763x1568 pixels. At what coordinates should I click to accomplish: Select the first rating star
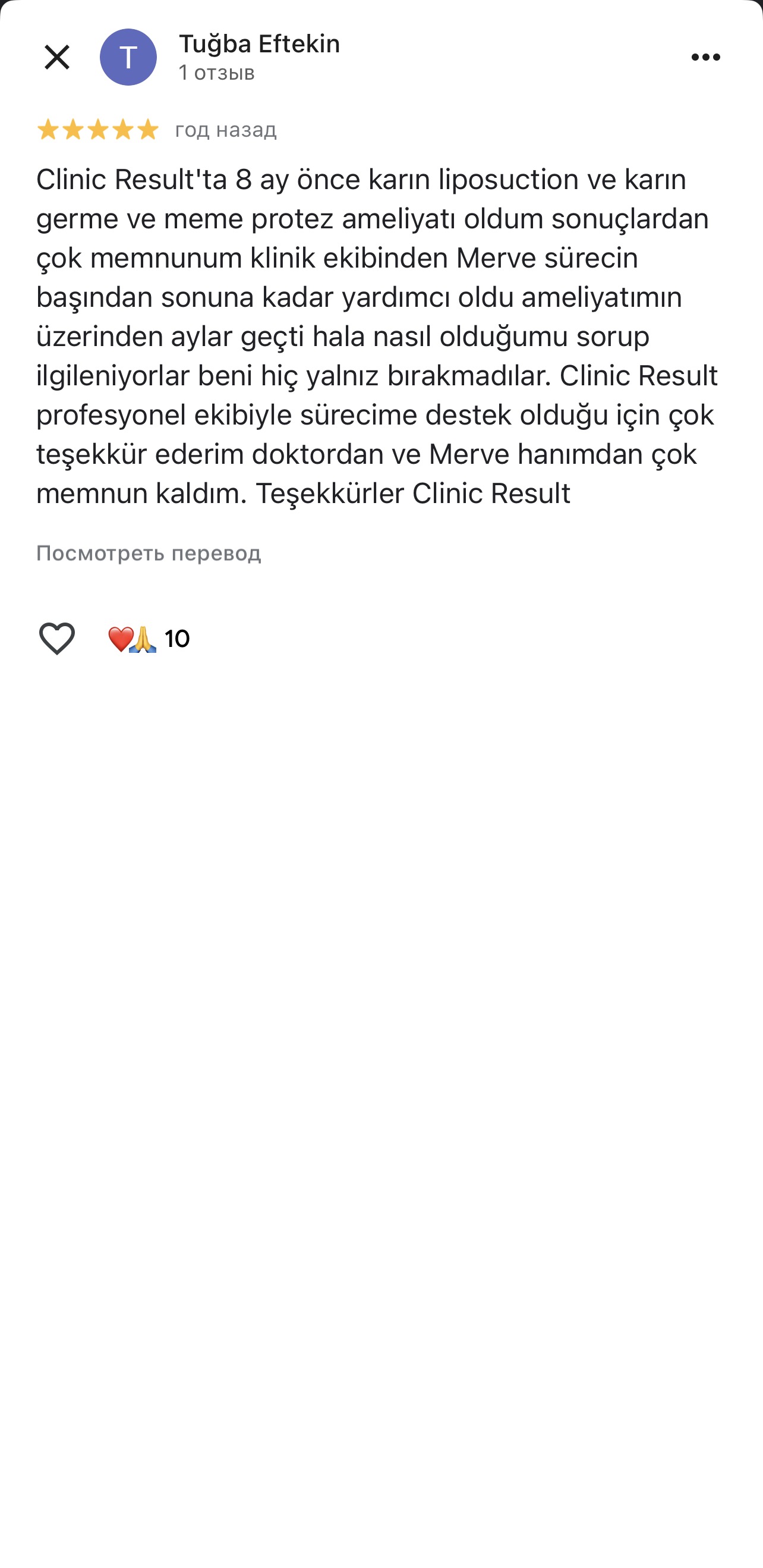(50, 130)
